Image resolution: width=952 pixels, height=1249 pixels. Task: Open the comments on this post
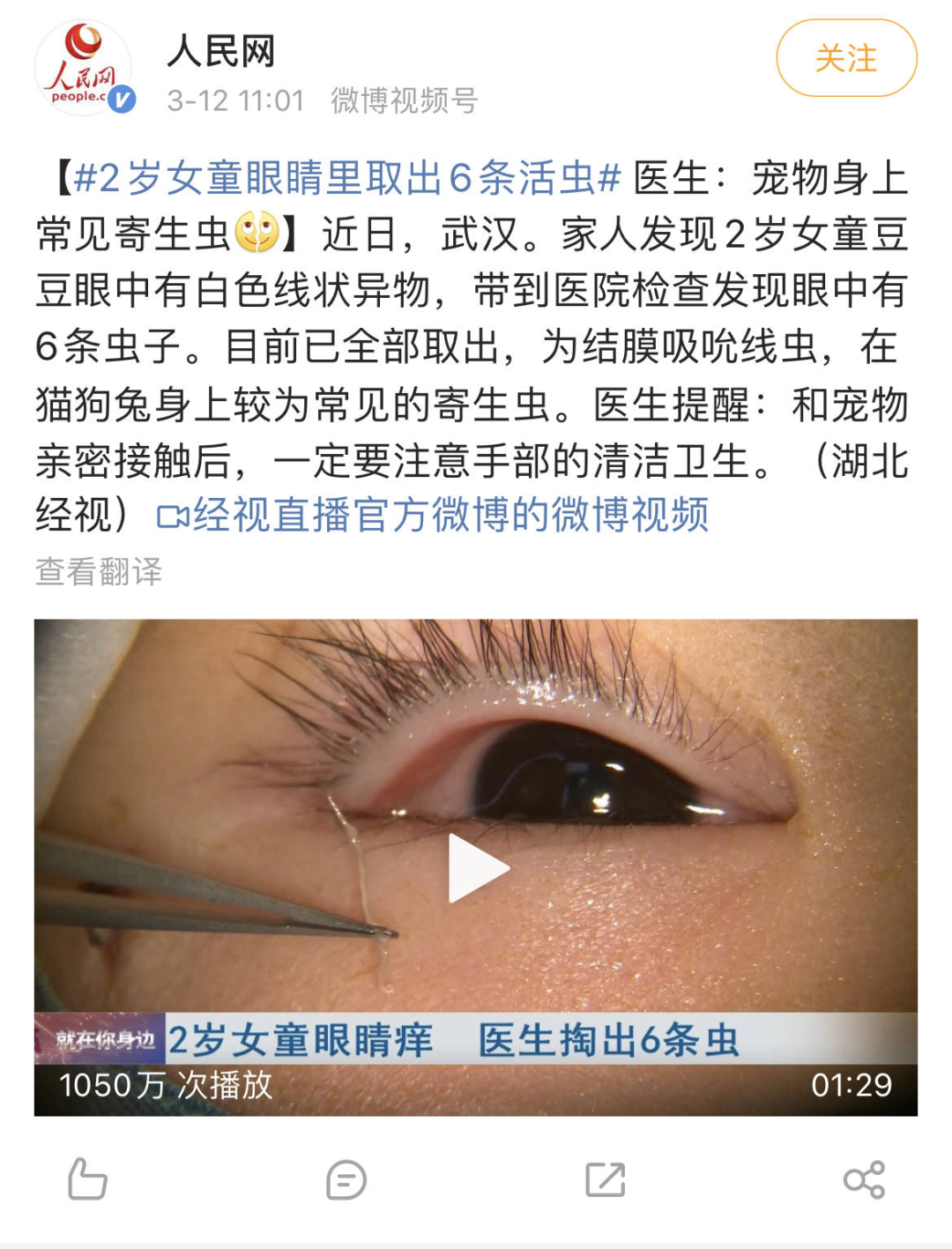(x=346, y=1179)
